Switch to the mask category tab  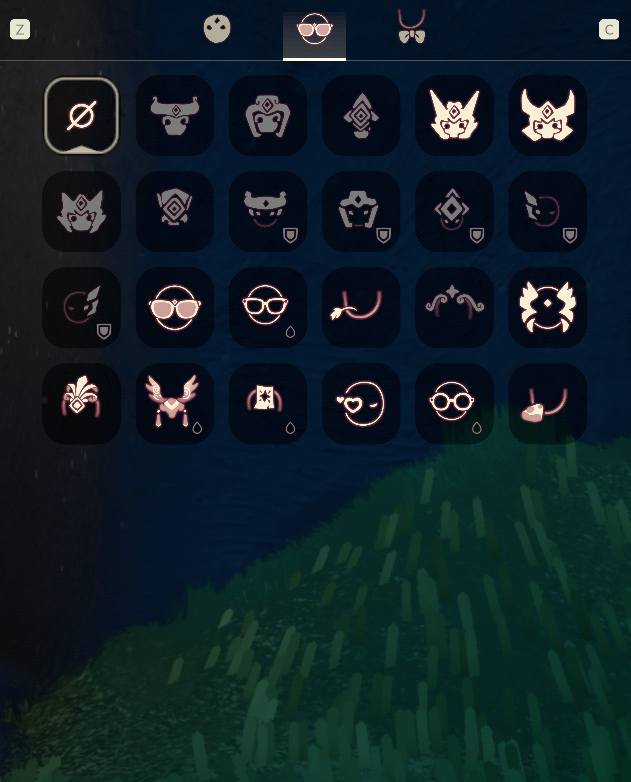coord(217,29)
